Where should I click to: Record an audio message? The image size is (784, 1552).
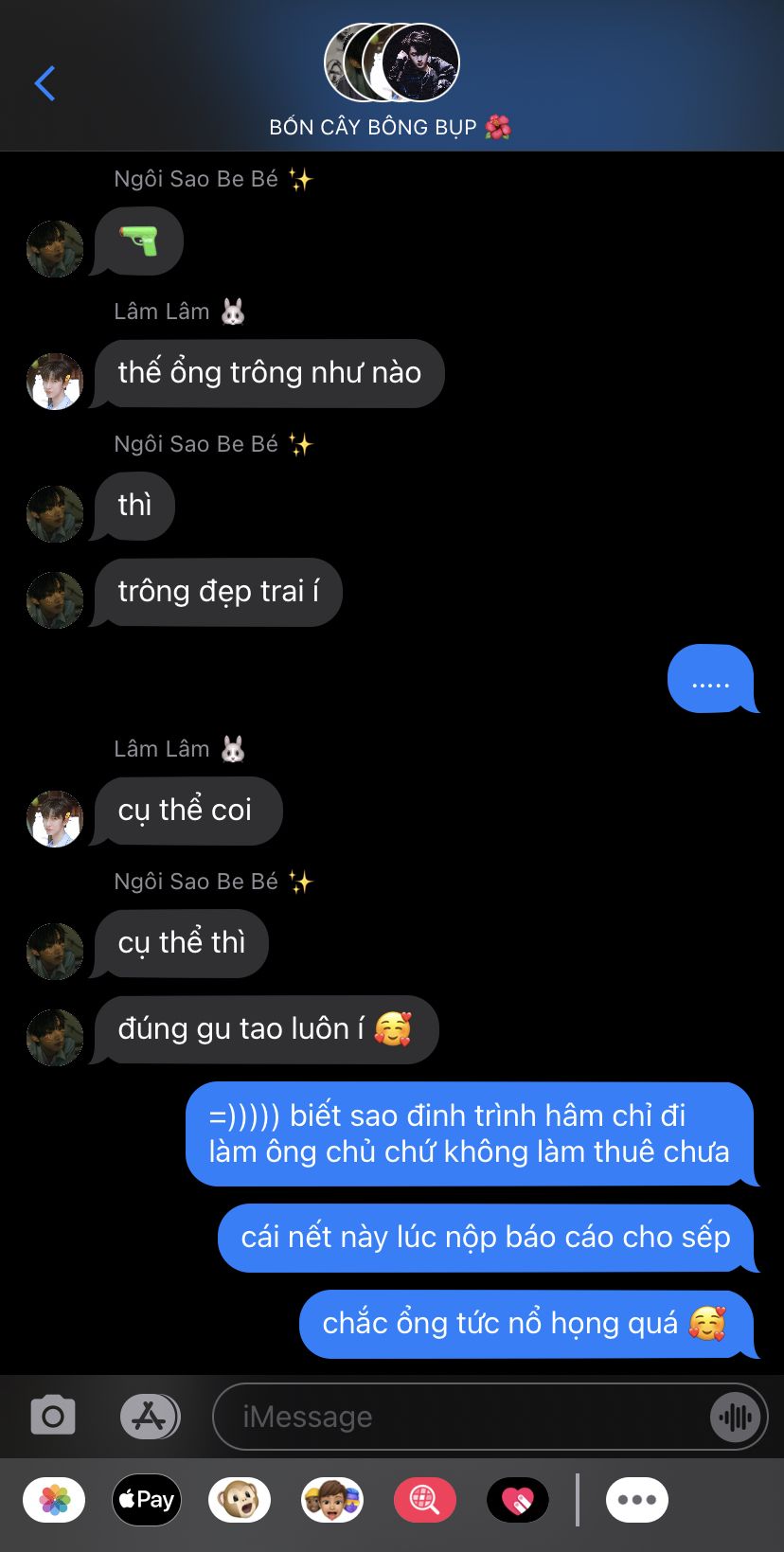[736, 1417]
